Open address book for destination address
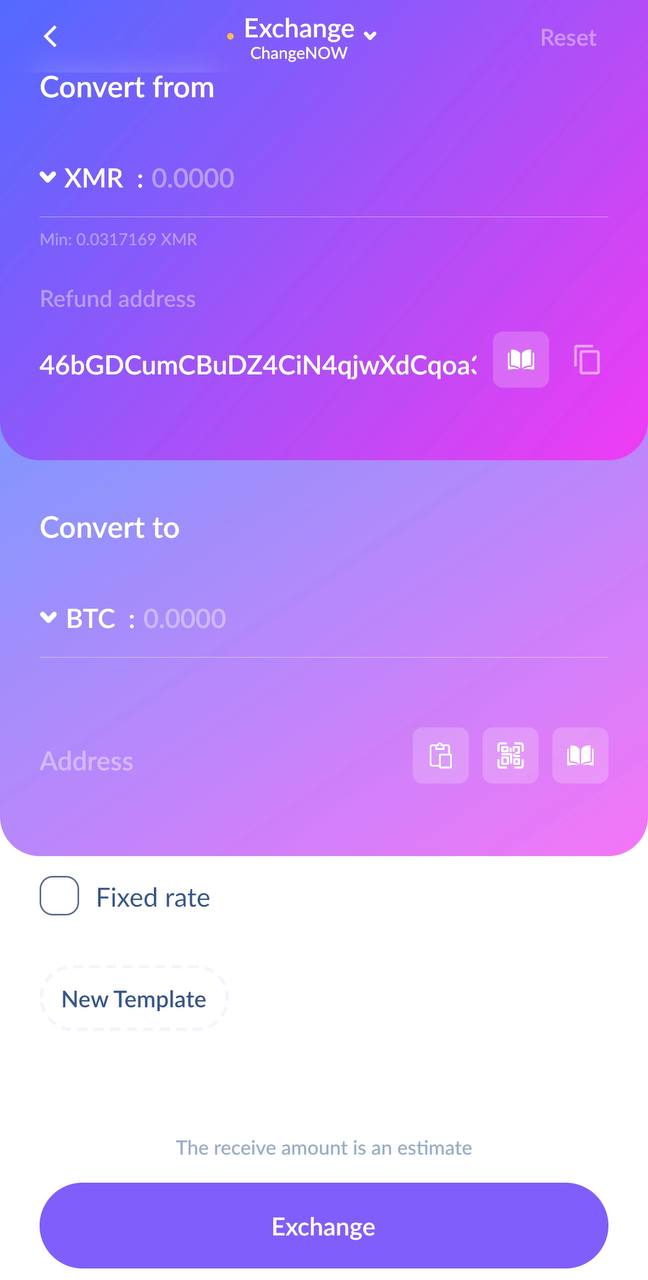Image resolution: width=648 pixels, height=1280 pixels. coord(580,755)
